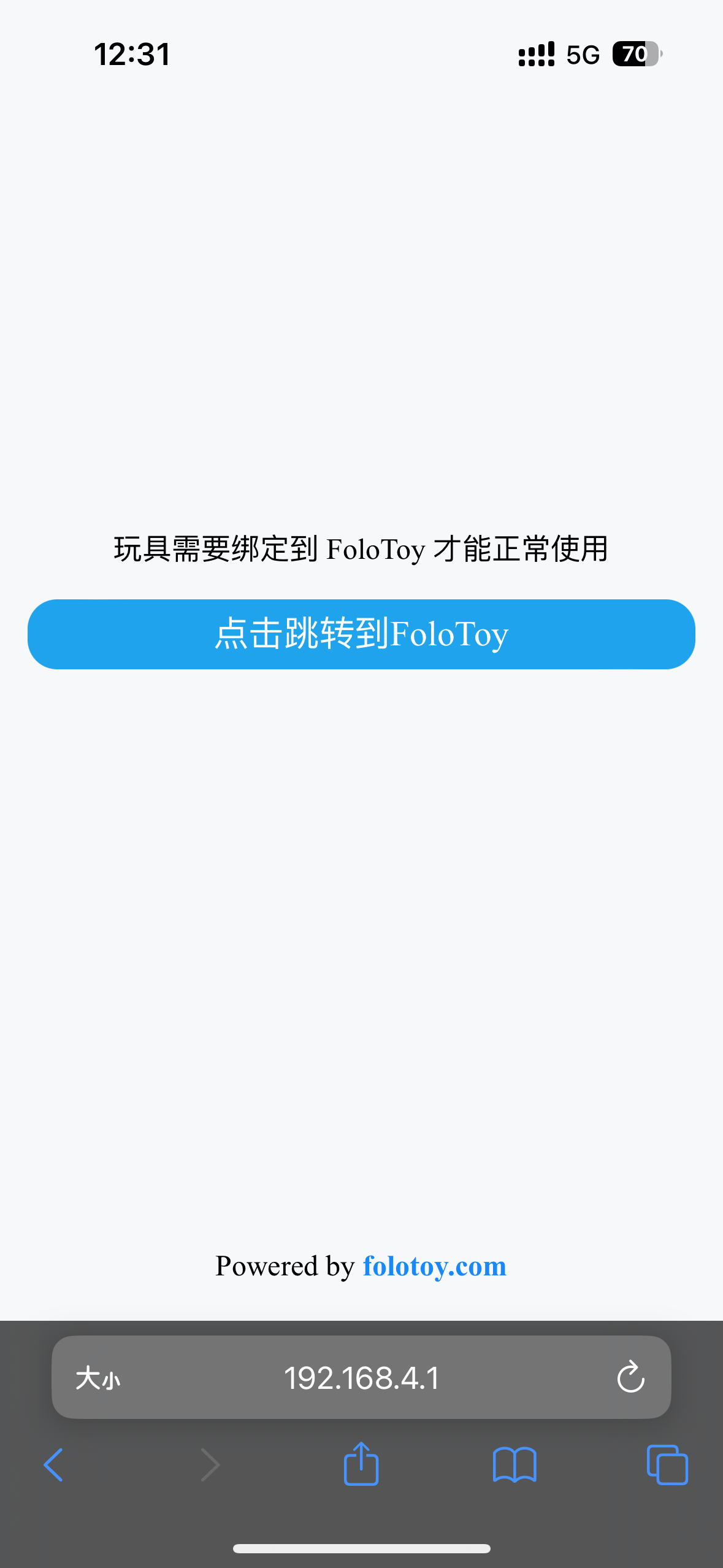Tap the 点击跳转到FoloToy button
The image size is (723, 1568).
(x=361, y=634)
